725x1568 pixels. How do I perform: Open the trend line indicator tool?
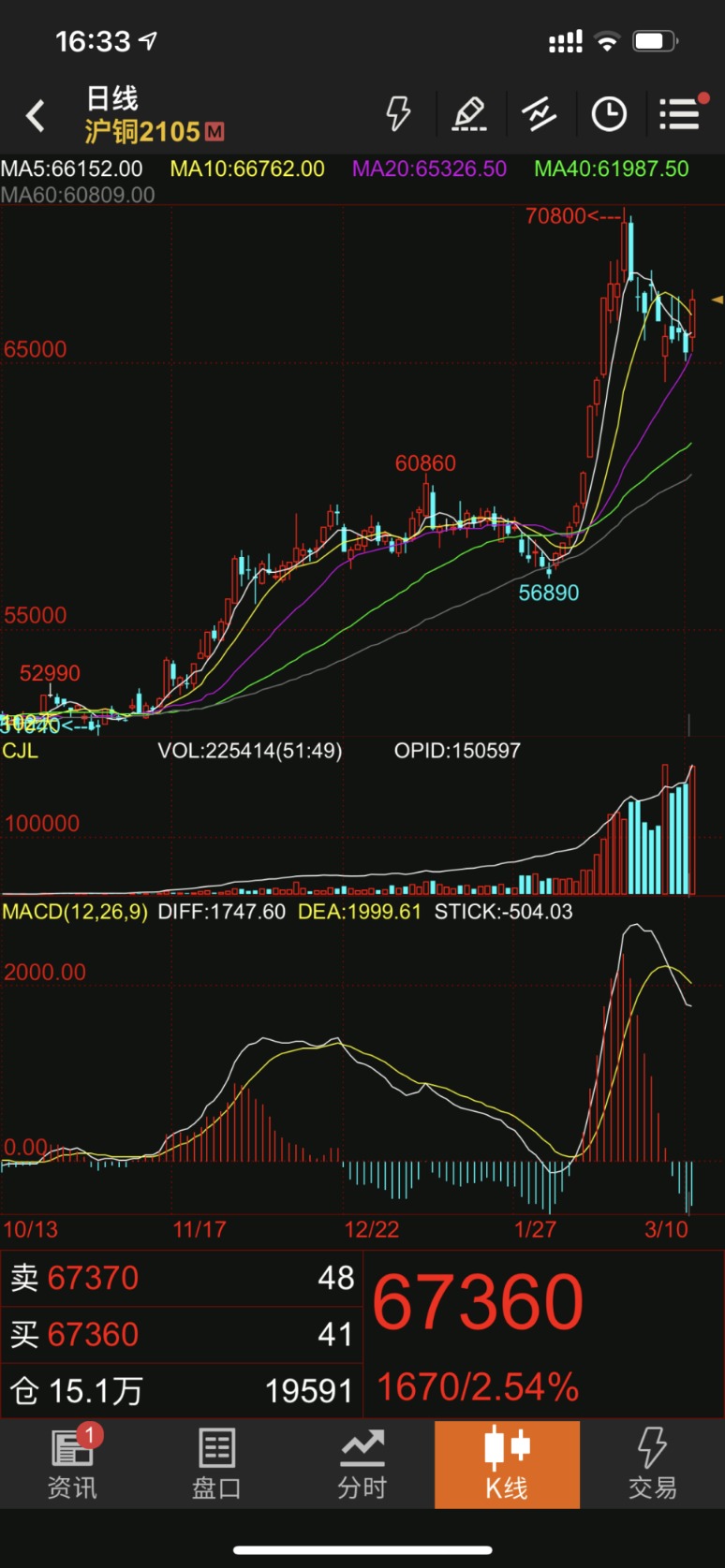pyautogui.click(x=540, y=114)
